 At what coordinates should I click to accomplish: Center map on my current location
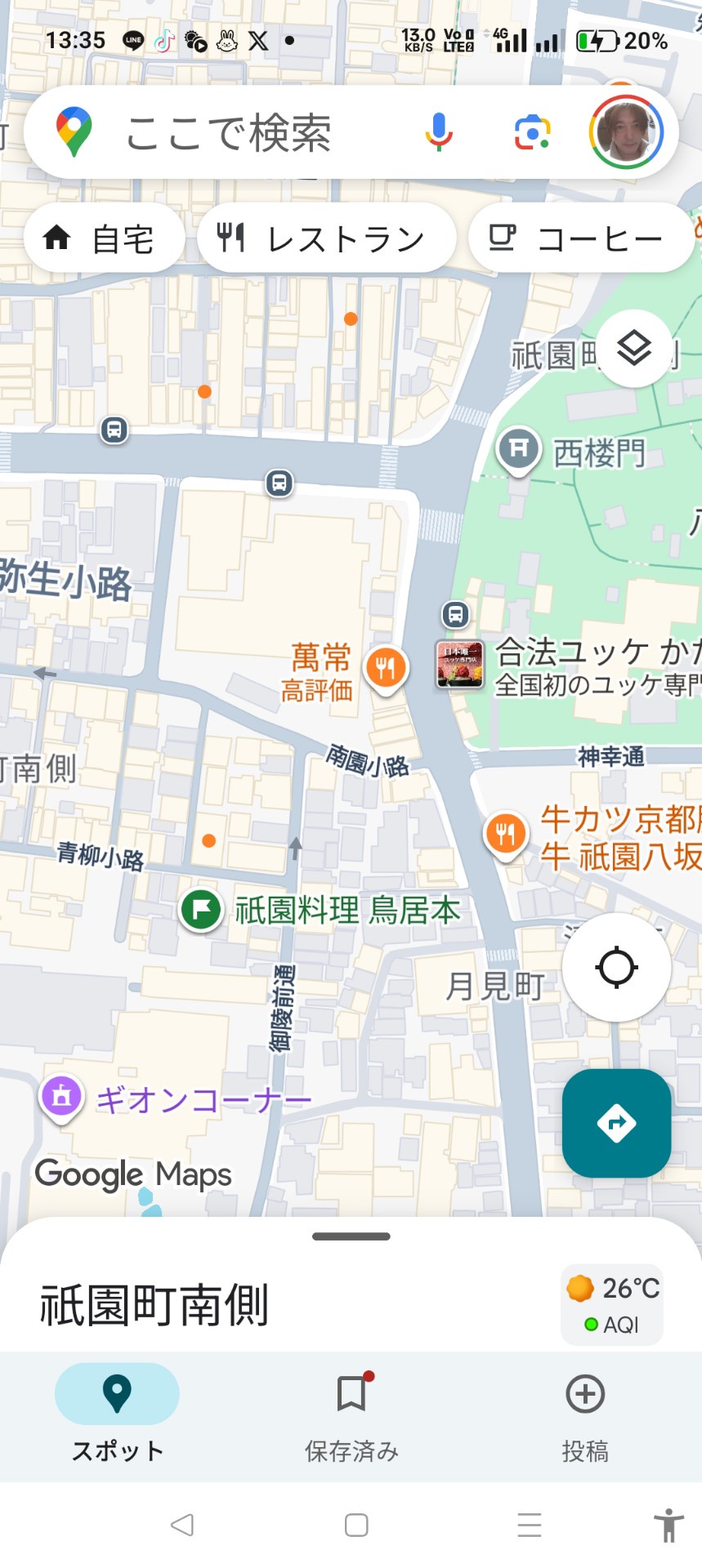click(x=616, y=968)
